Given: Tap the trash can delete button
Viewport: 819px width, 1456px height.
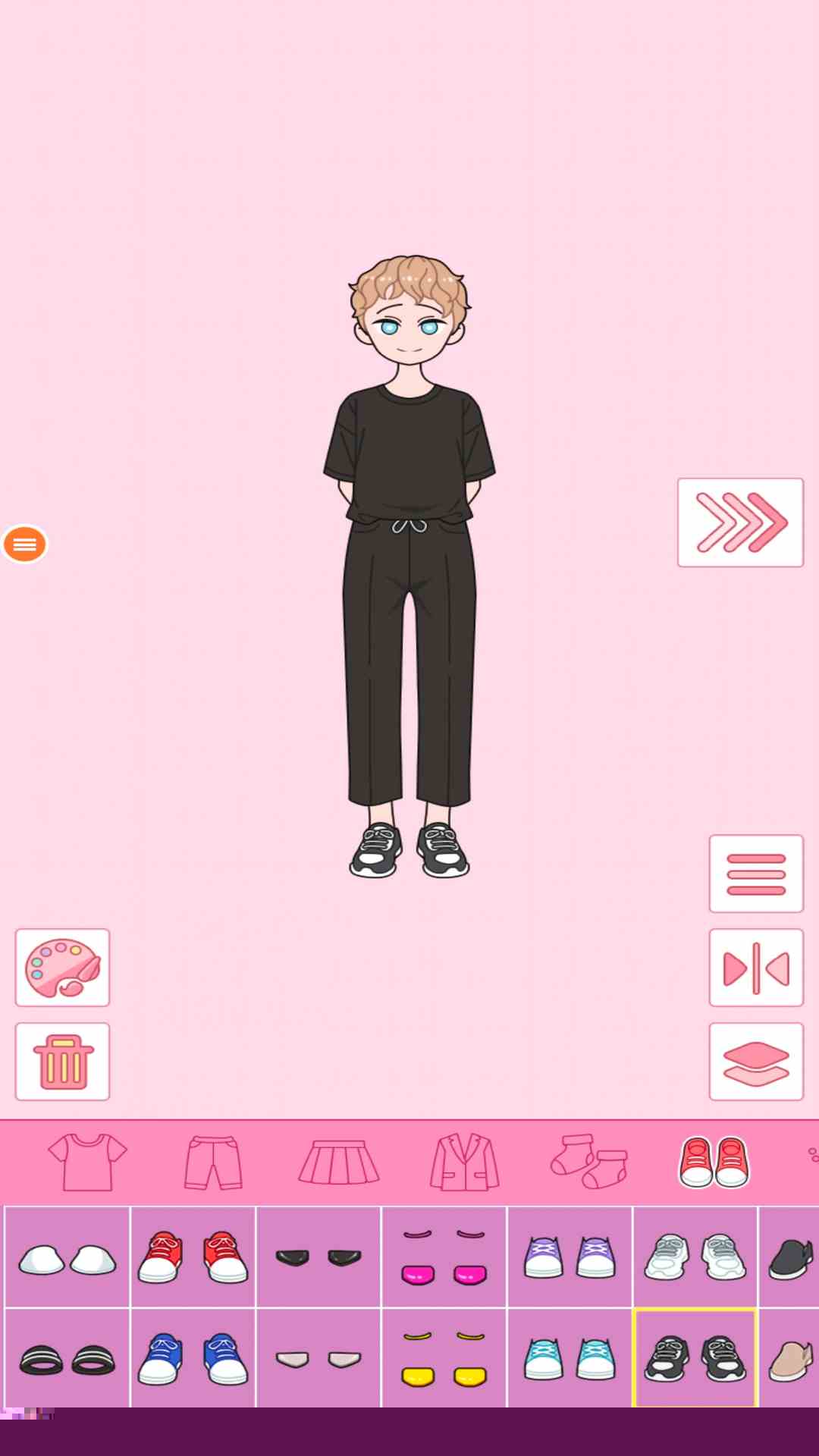Looking at the screenshot, I should point(62,1061).
